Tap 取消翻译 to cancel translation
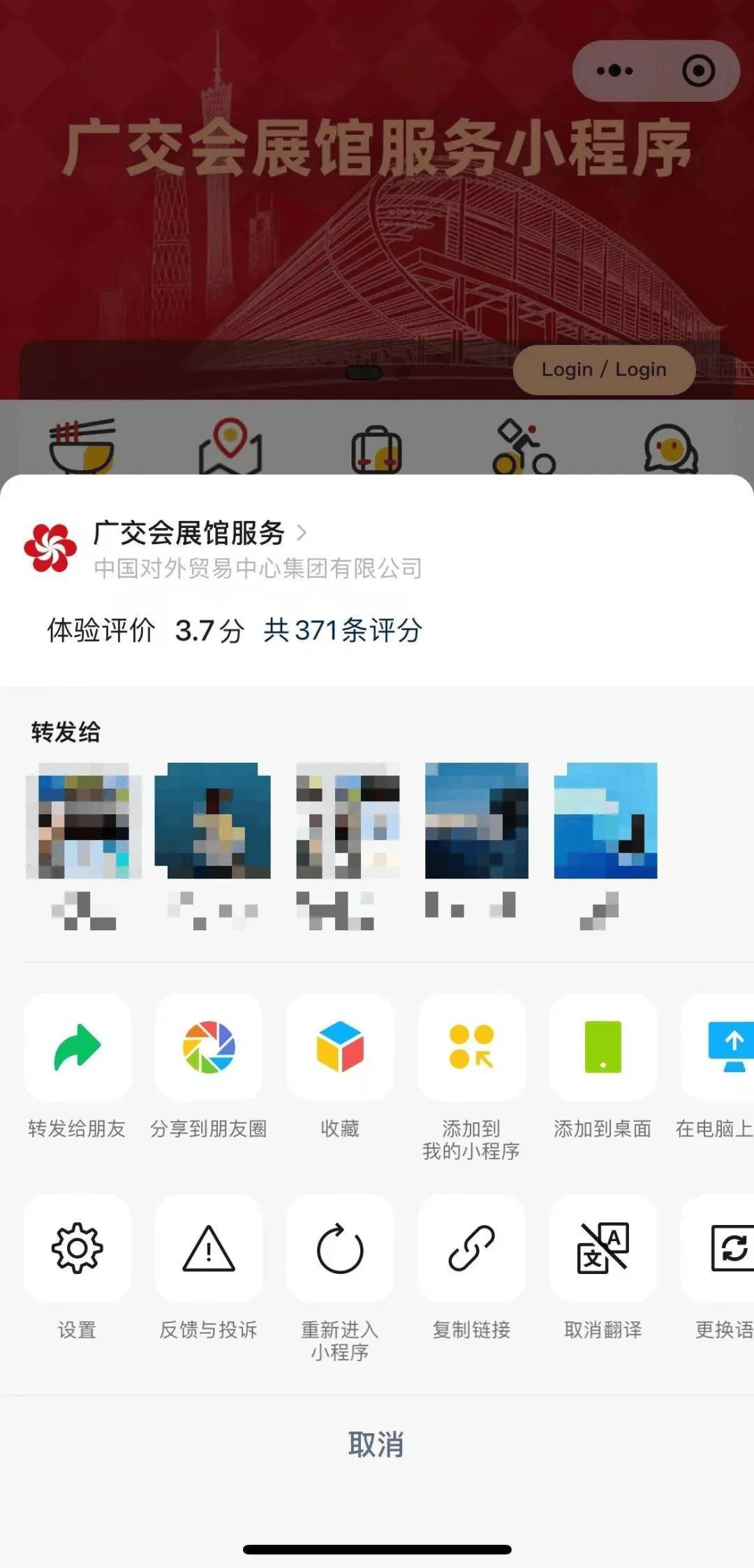The width and height of the screenshot is (754, 1568). click(x=603, y=1249)
